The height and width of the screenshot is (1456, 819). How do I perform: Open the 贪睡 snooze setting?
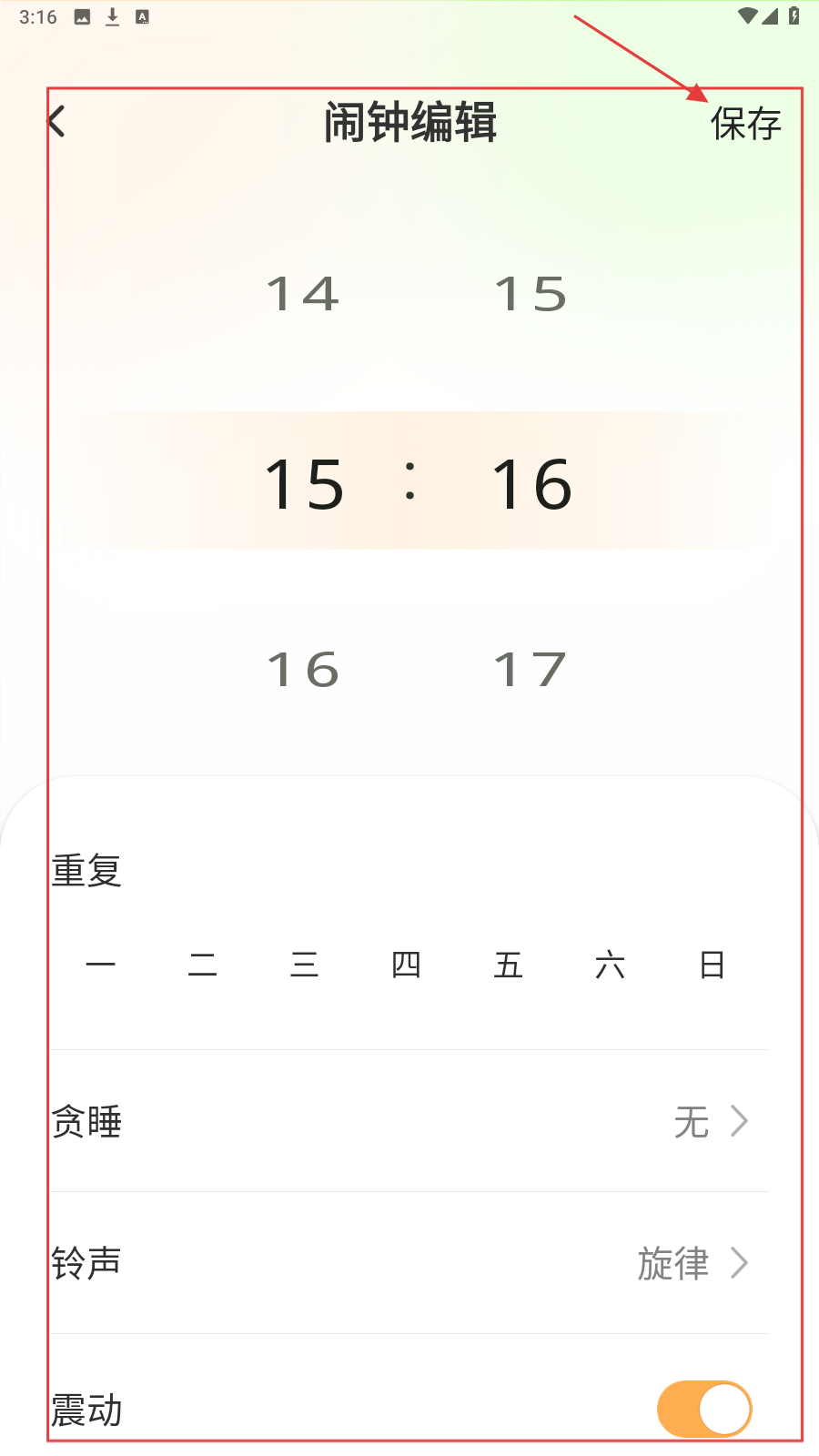(409, 1121)
